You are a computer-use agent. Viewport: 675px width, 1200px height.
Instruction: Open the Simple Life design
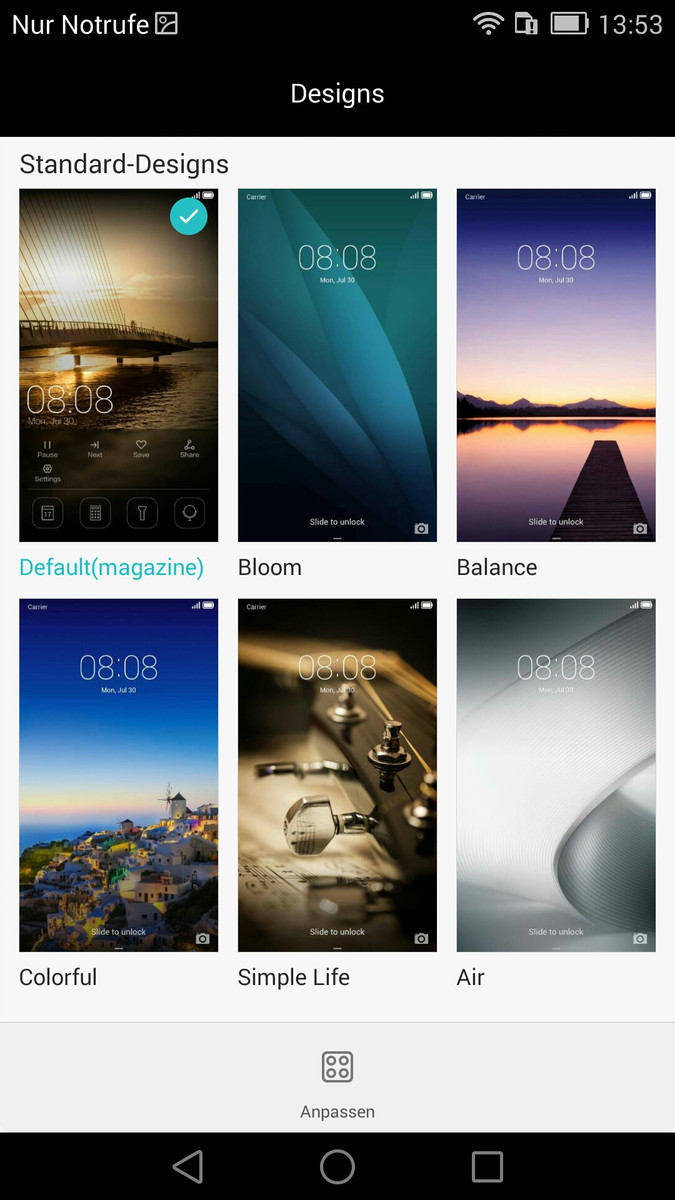pos(337,775)
